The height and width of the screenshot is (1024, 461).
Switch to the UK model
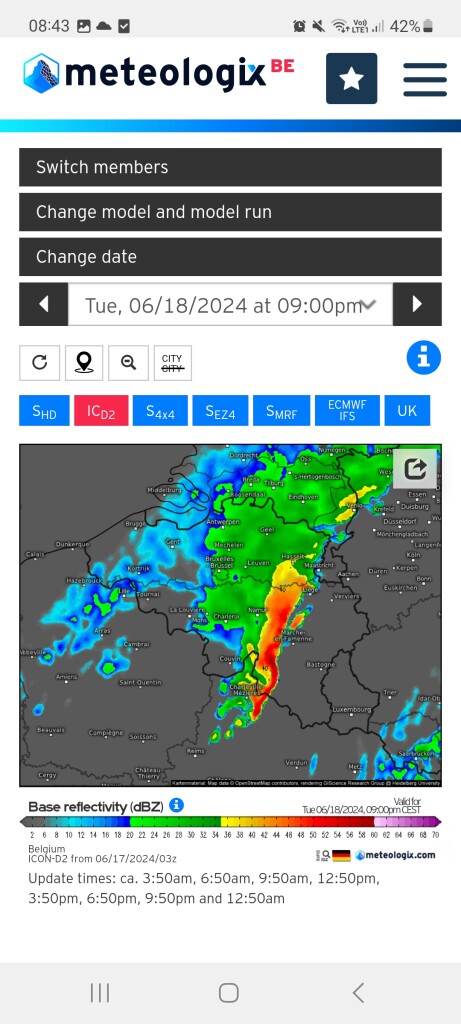click(407, 411)
